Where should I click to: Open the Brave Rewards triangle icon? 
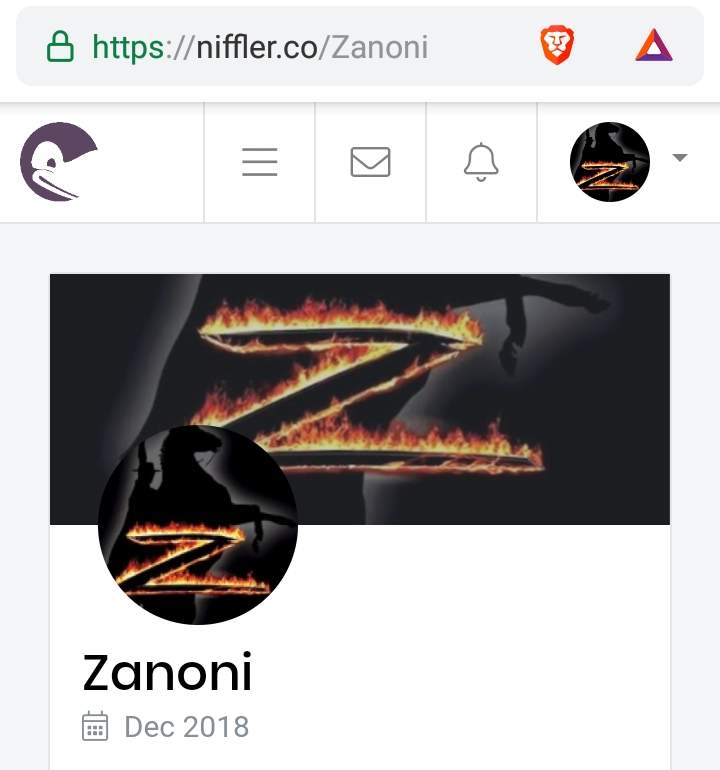point(654,46)
